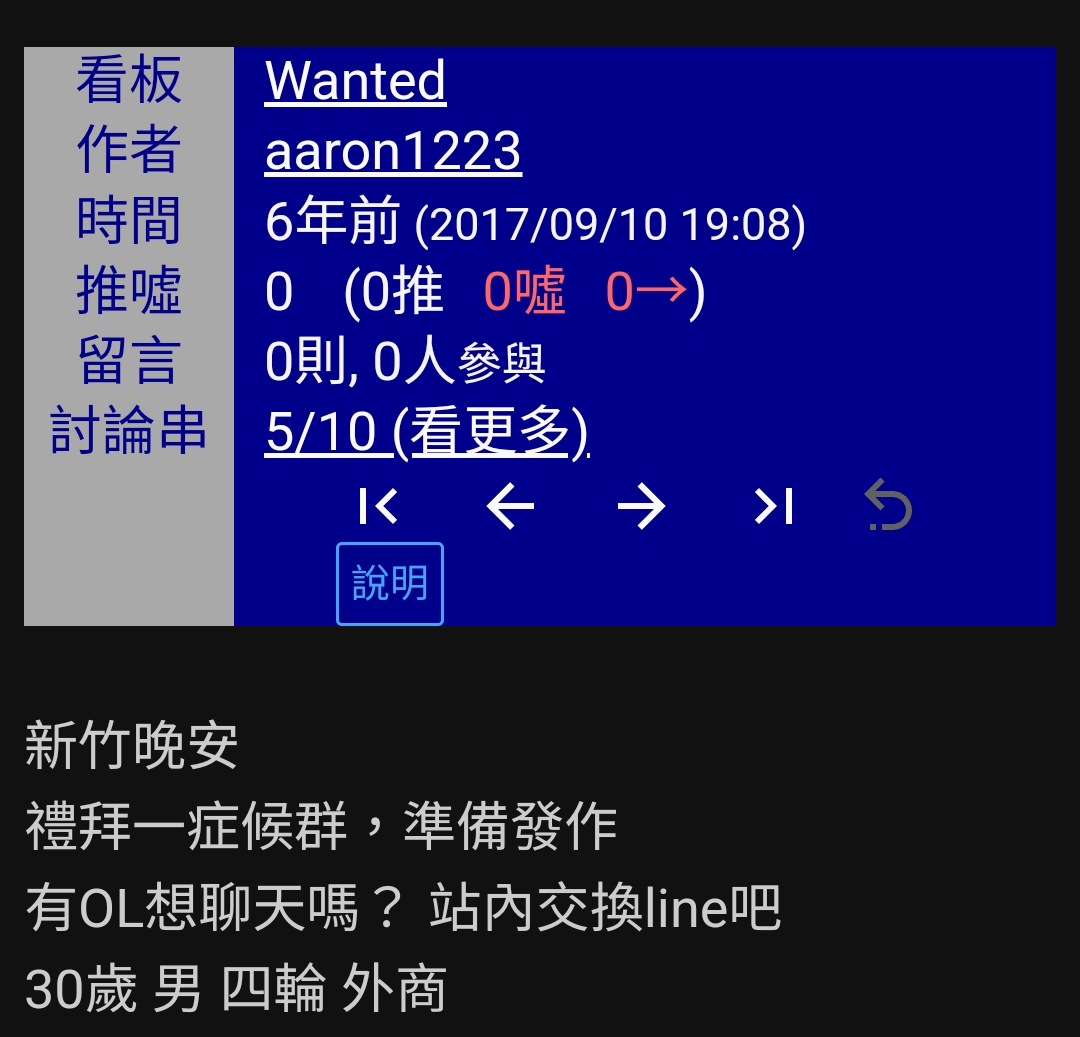The image size is (1080, 1037).
Task: Tap the undo return arrow icon
Action: tap(888, 505)
